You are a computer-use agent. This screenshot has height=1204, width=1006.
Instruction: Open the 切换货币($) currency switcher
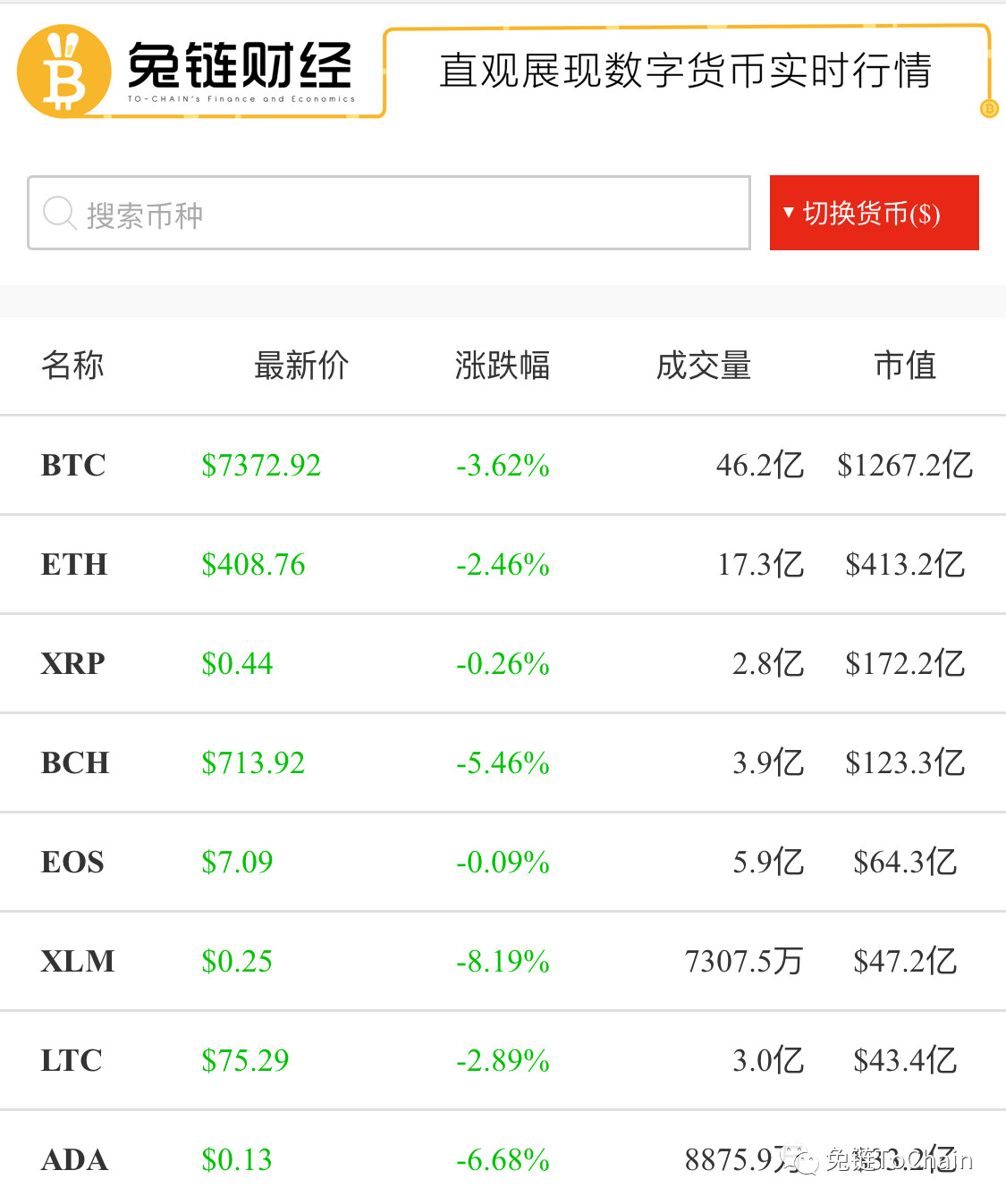tap(874, 213)
